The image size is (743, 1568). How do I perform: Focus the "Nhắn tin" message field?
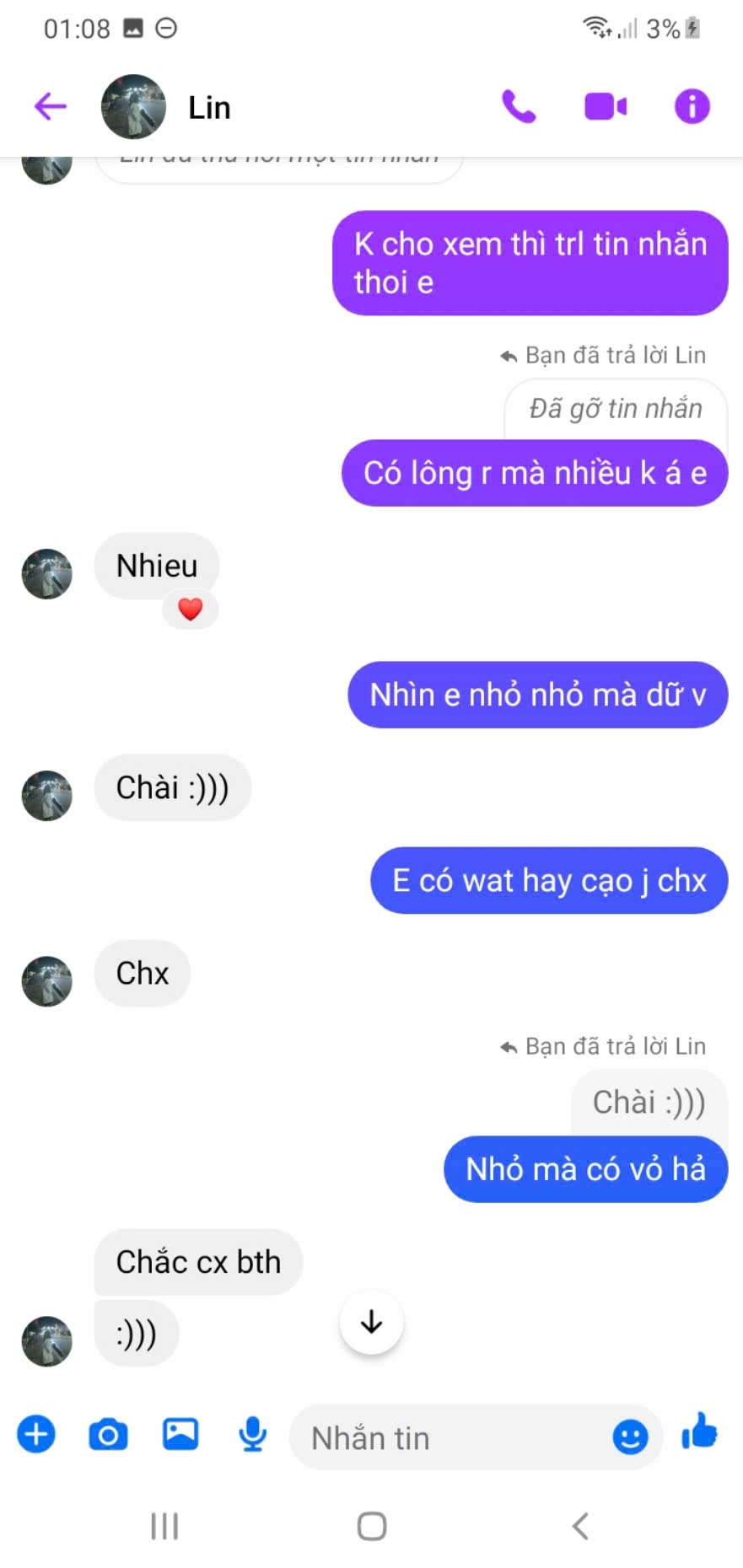(447, 1437)
